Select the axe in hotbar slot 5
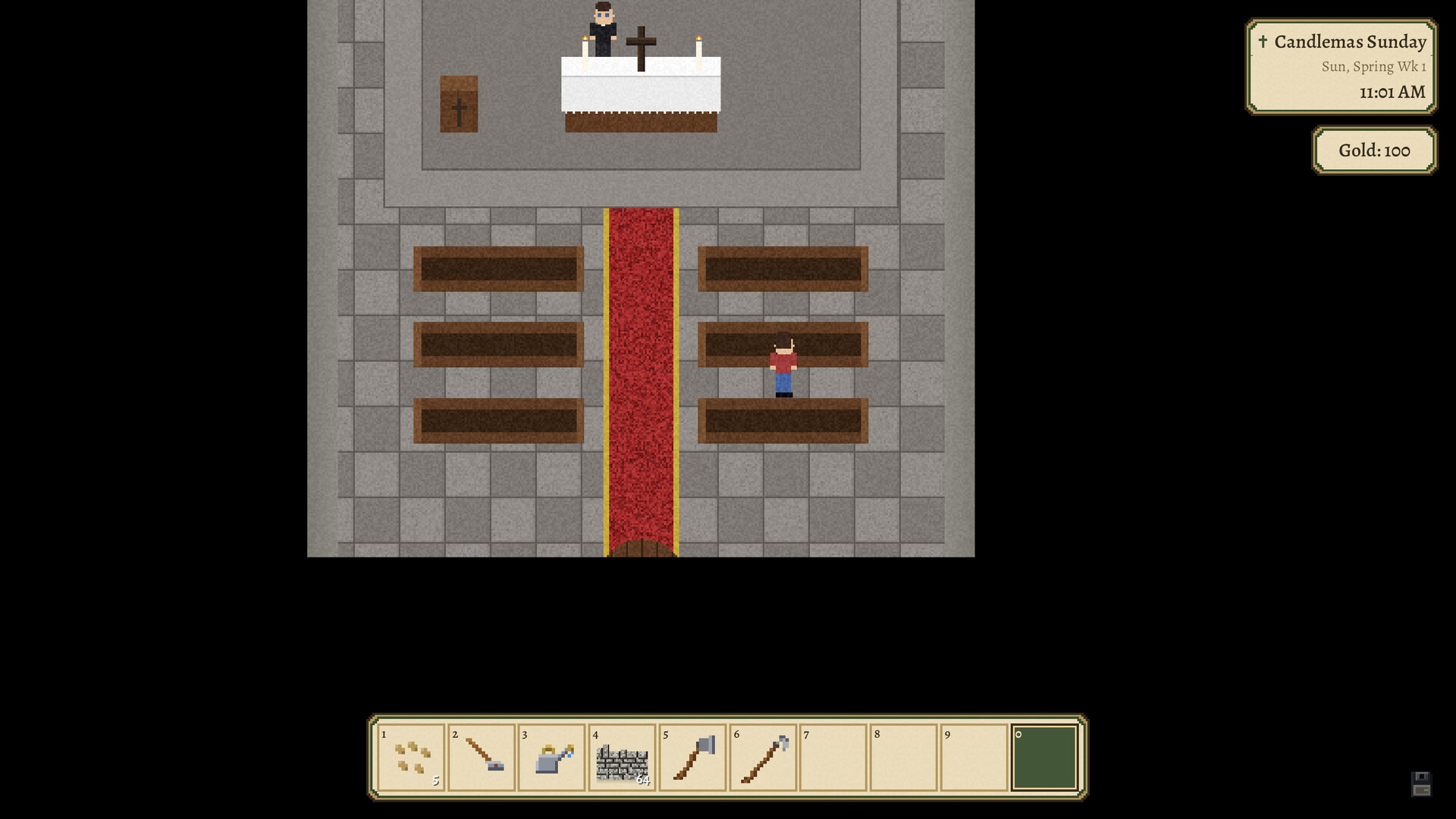1456x819 pixels. 693,758
